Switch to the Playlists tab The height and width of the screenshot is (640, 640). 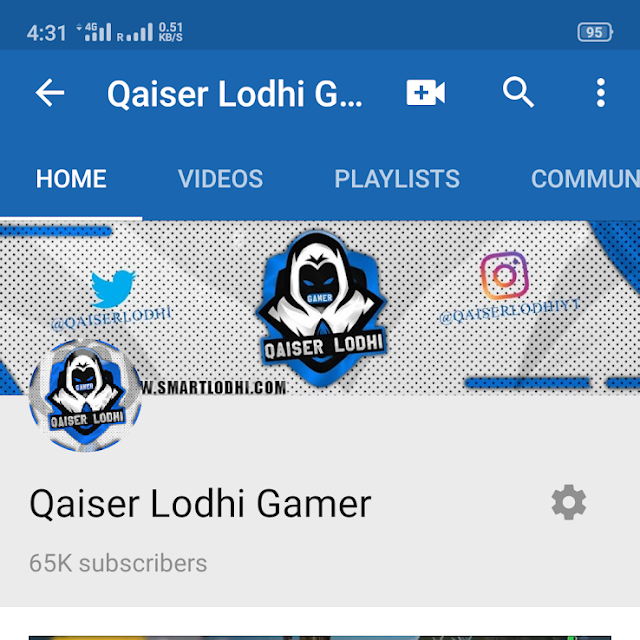397,179
